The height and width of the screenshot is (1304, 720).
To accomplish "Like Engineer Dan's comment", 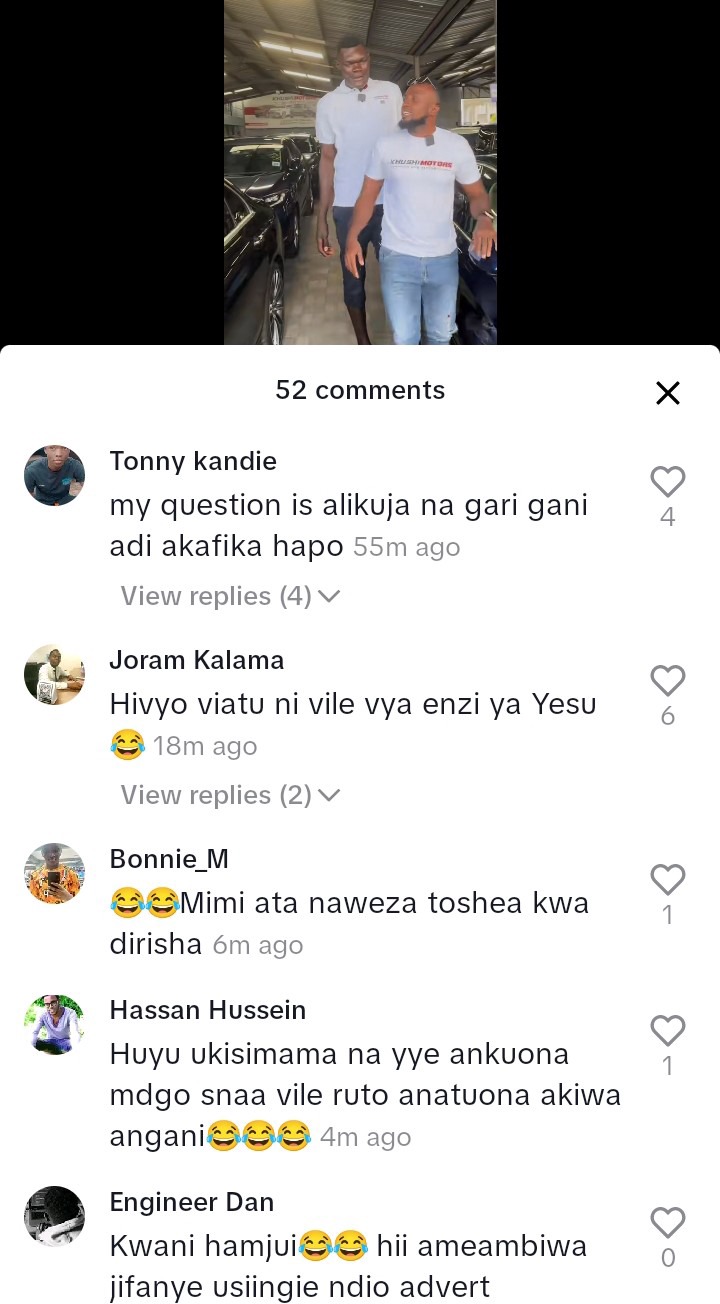I will click(667, 1223).
